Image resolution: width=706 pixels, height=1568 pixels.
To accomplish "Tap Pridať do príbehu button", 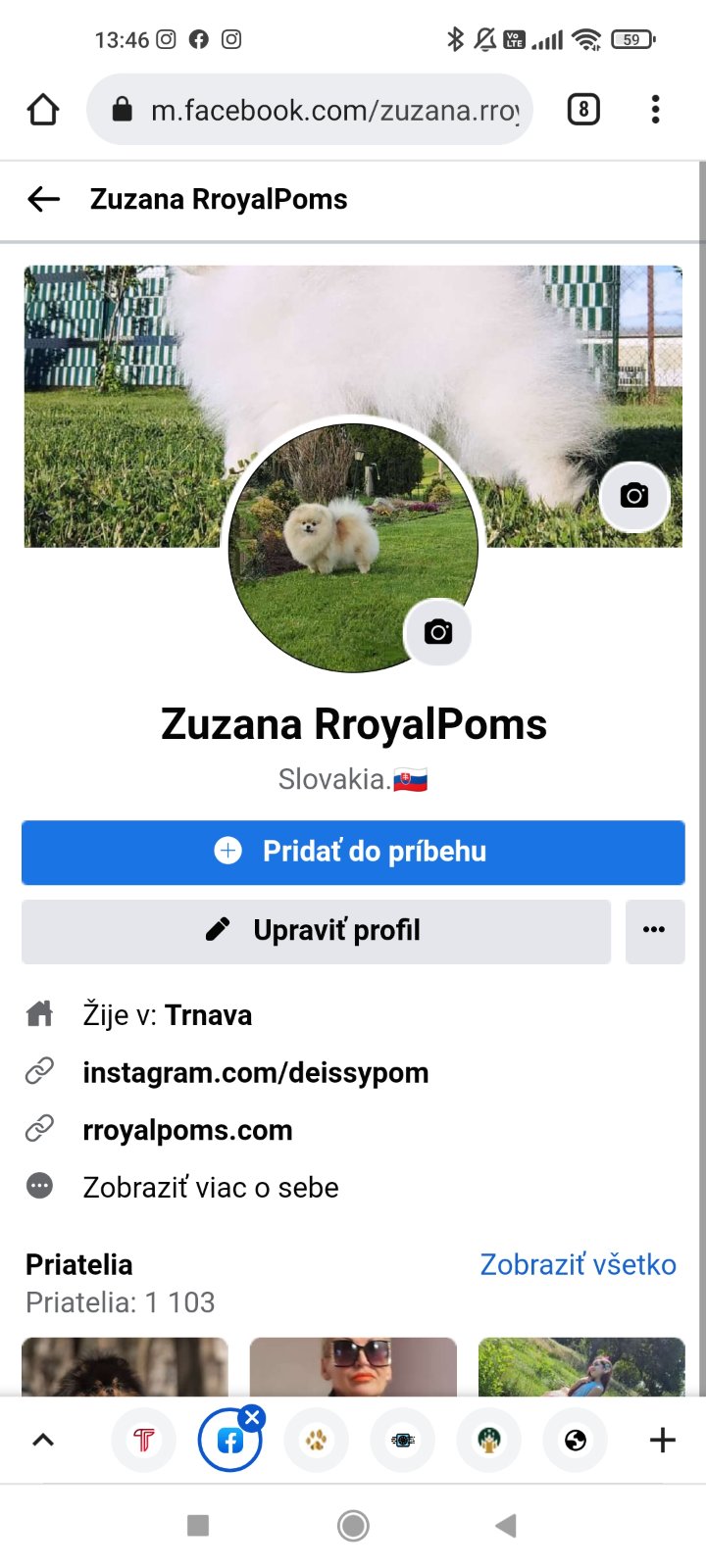I will (x=353, y=852).
